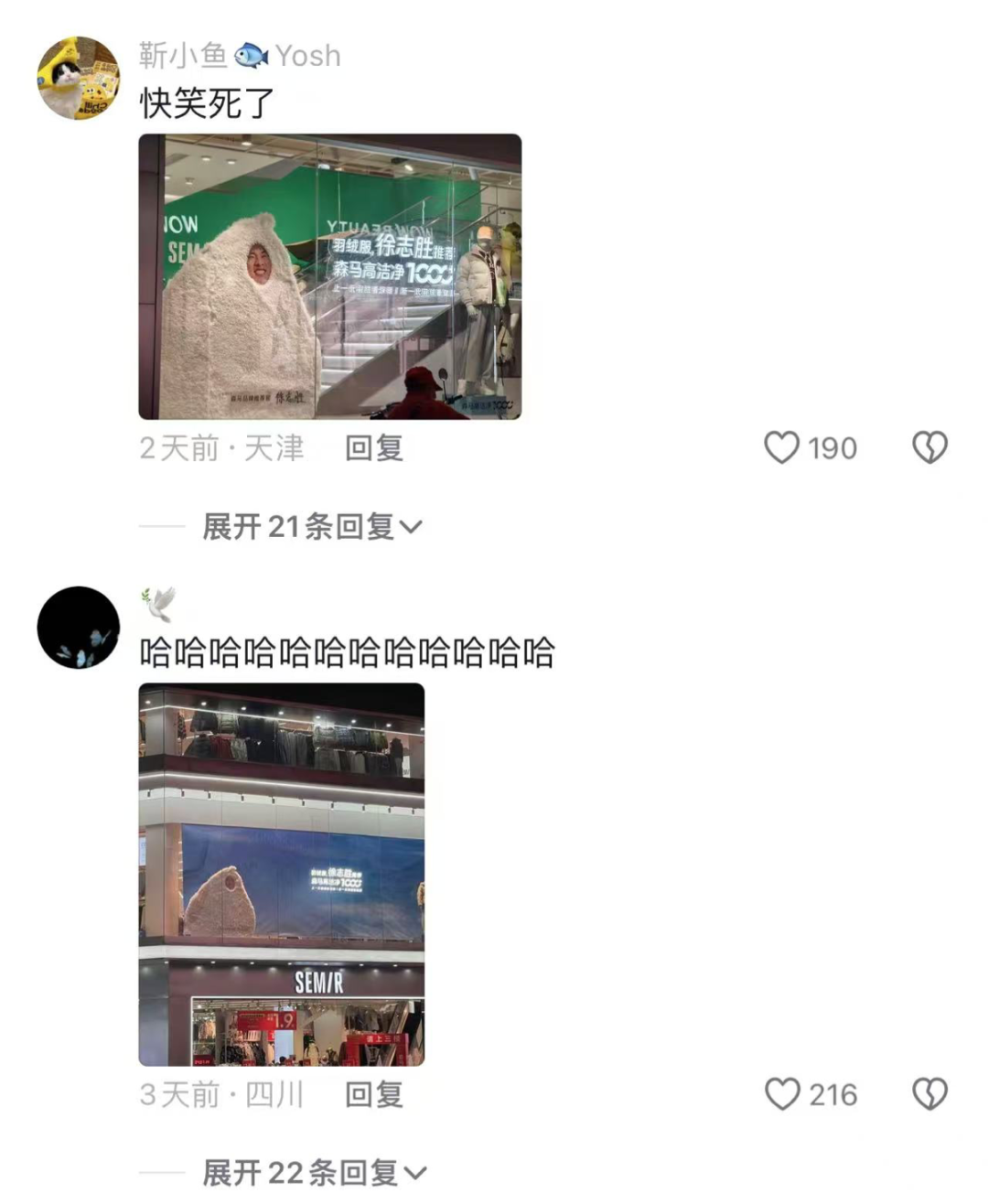This screenshot has height=1204, width=988.
Task: Open avatar of commenter 靳小鱼
Action: point(78,79)
